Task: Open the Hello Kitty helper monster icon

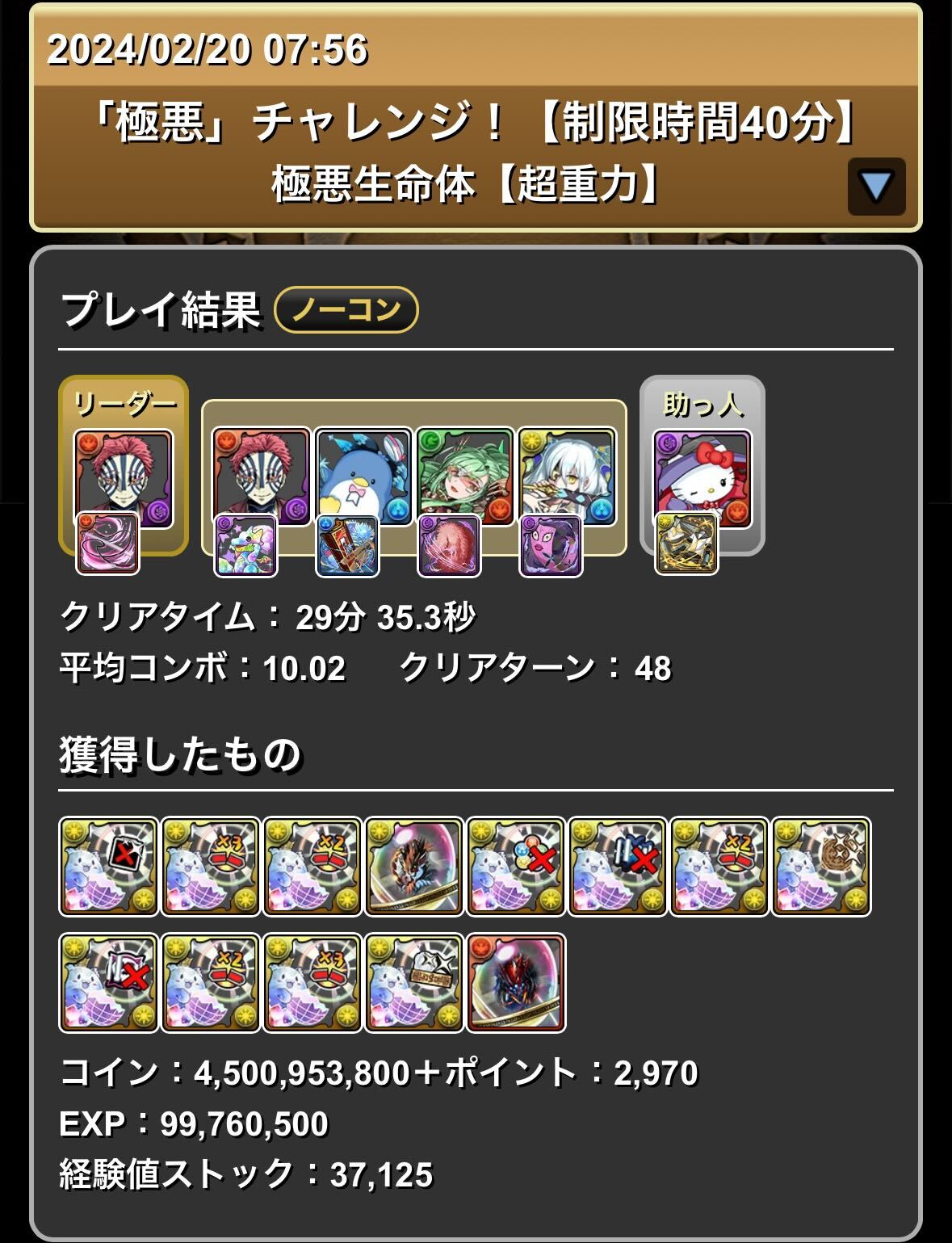Action: click(x=702, y=477)
